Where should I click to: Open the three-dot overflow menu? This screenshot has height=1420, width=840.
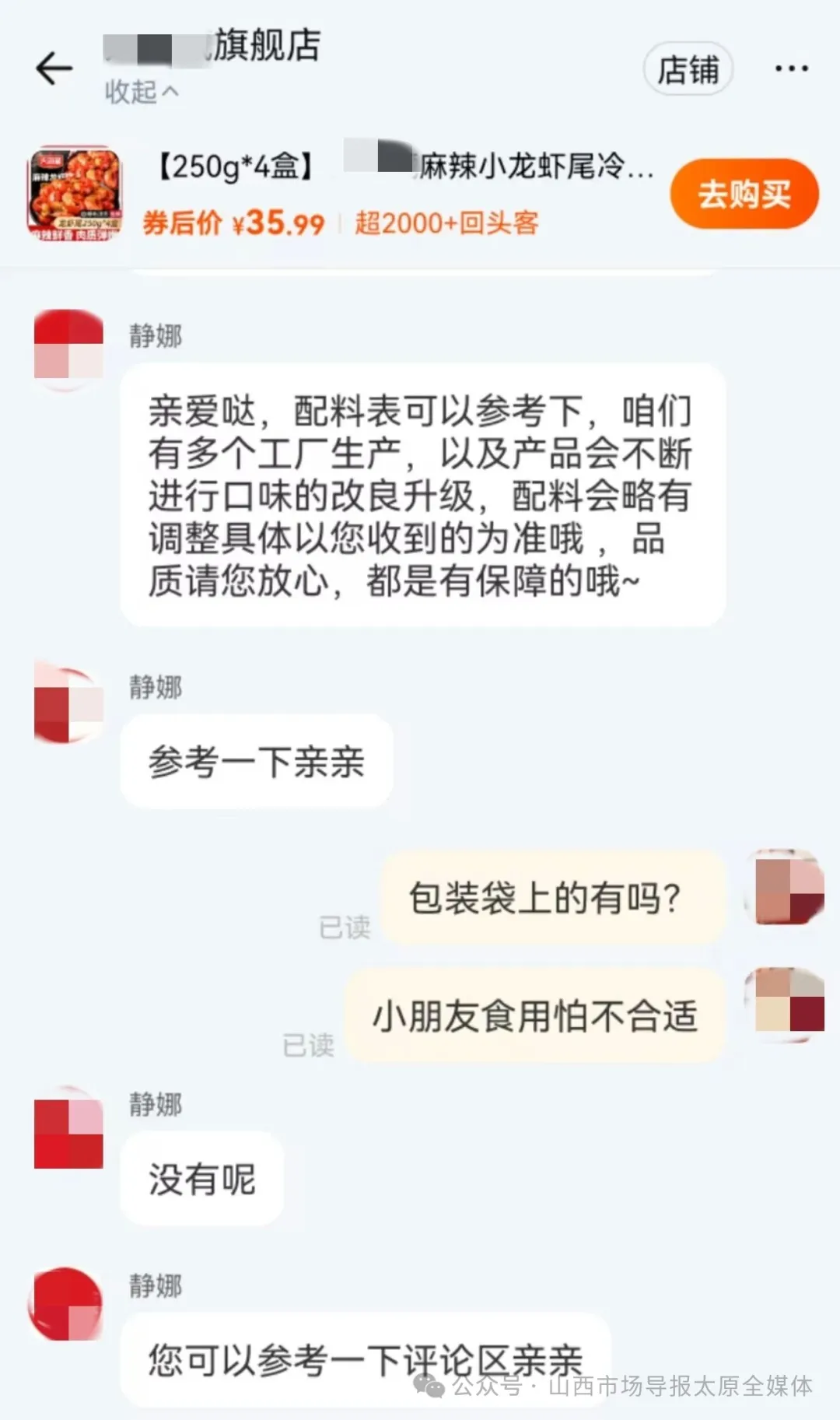point(792,69)
